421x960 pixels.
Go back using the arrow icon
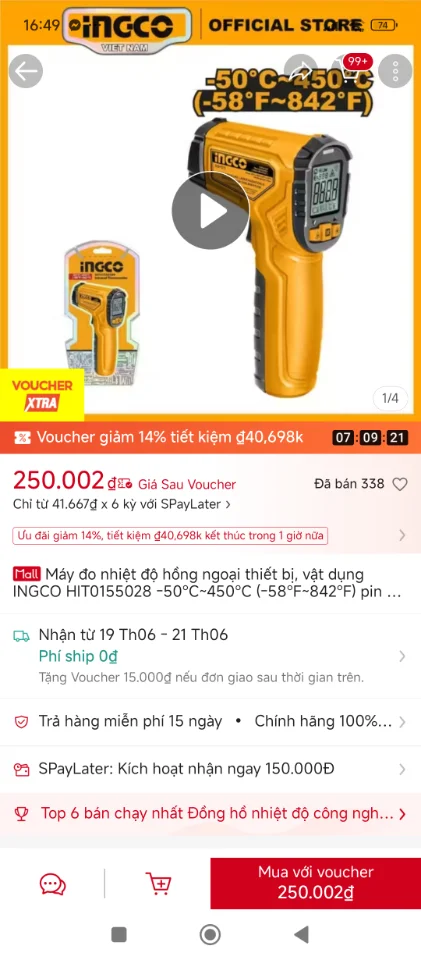coord(26,72)
